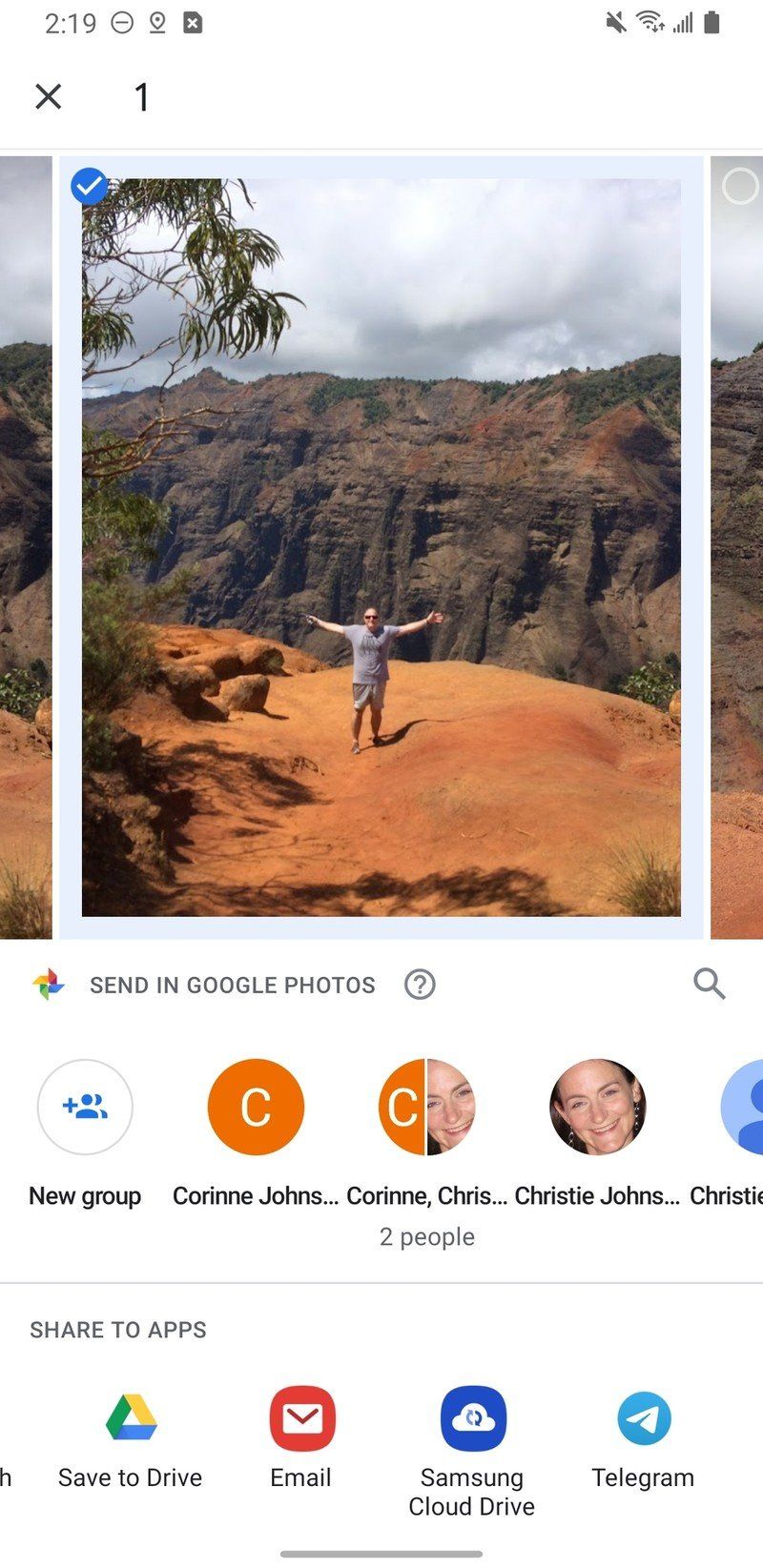Search contacts with the magnifier icon
This screenshot has height=1568, width=763.
pos(709,984)
